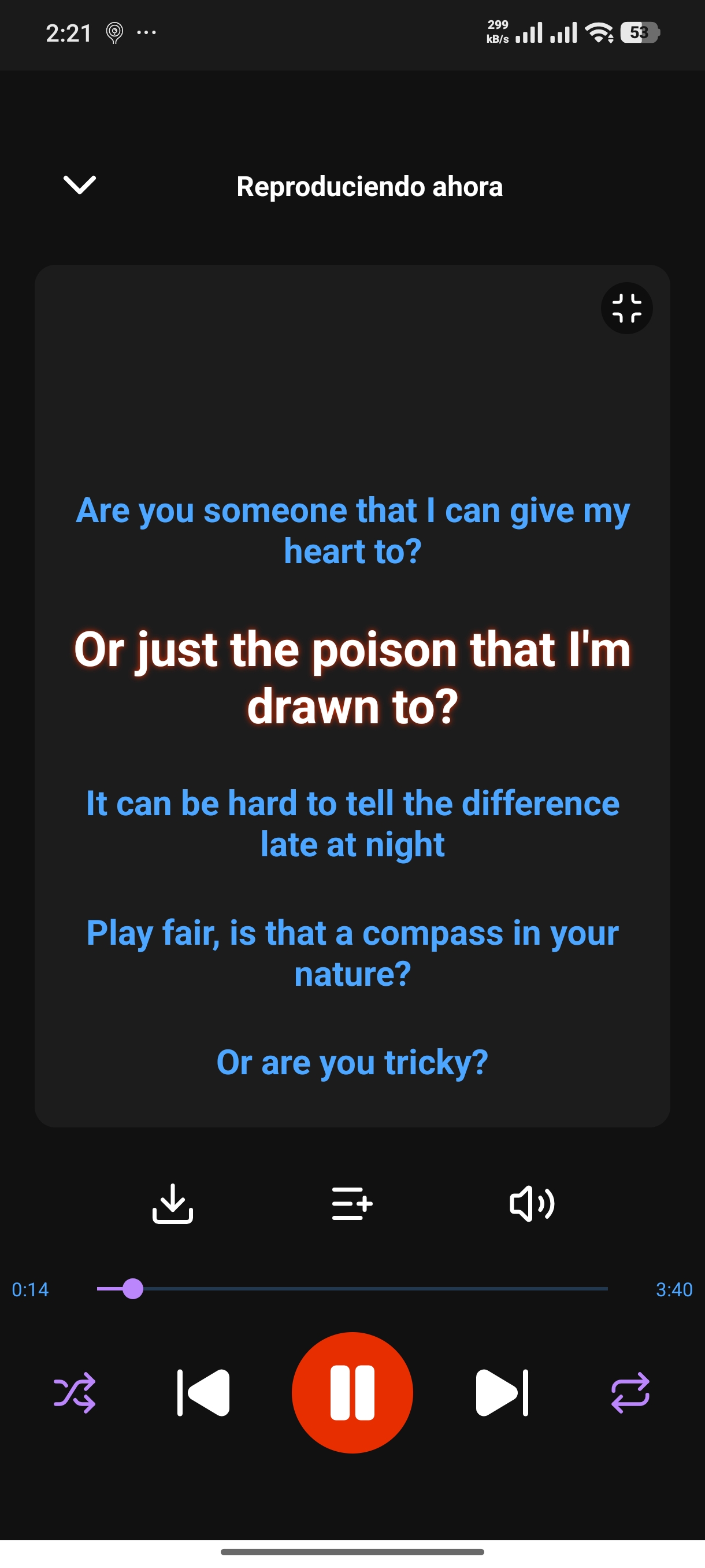Skip to the next track
705x1568 pixels.
click(502, 1393)
